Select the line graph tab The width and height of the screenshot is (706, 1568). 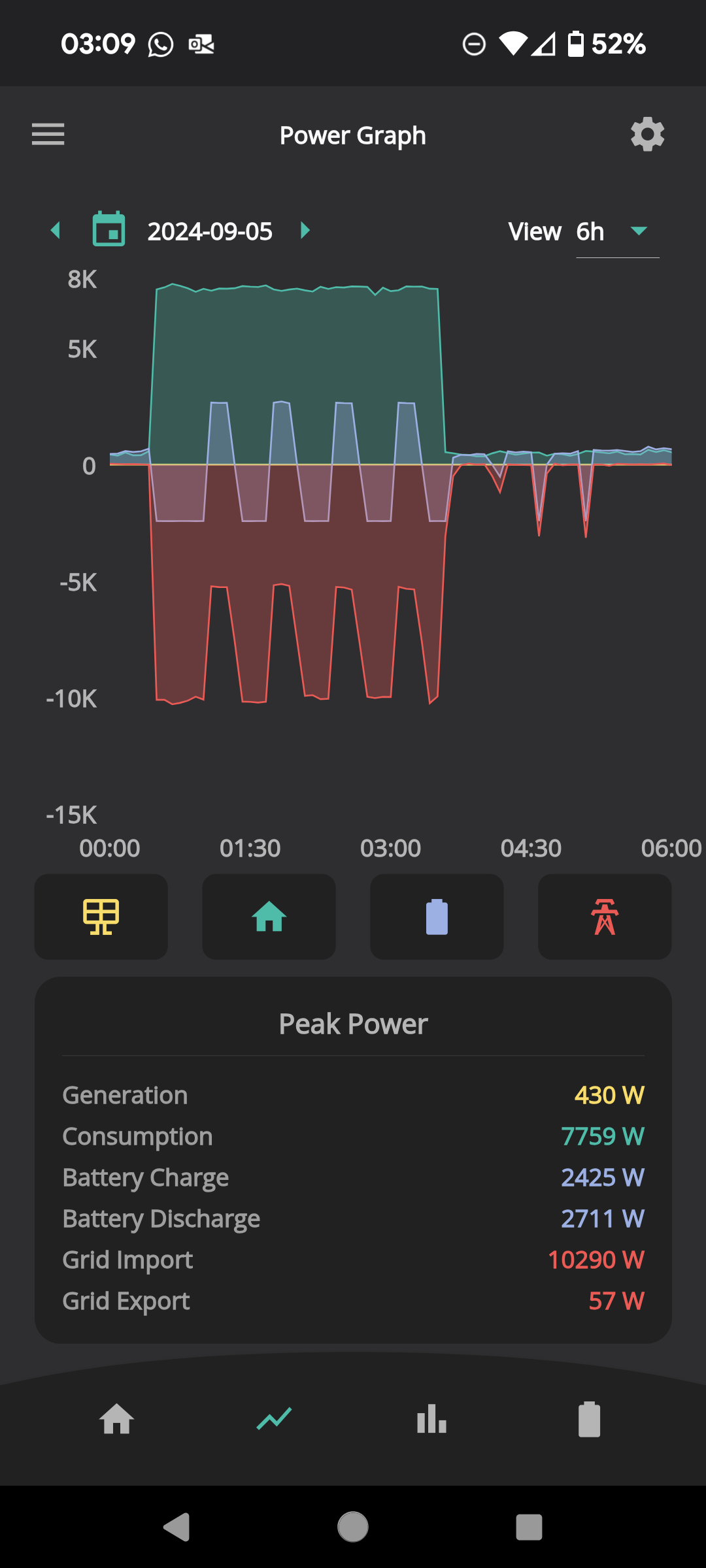coord(275,1419)
